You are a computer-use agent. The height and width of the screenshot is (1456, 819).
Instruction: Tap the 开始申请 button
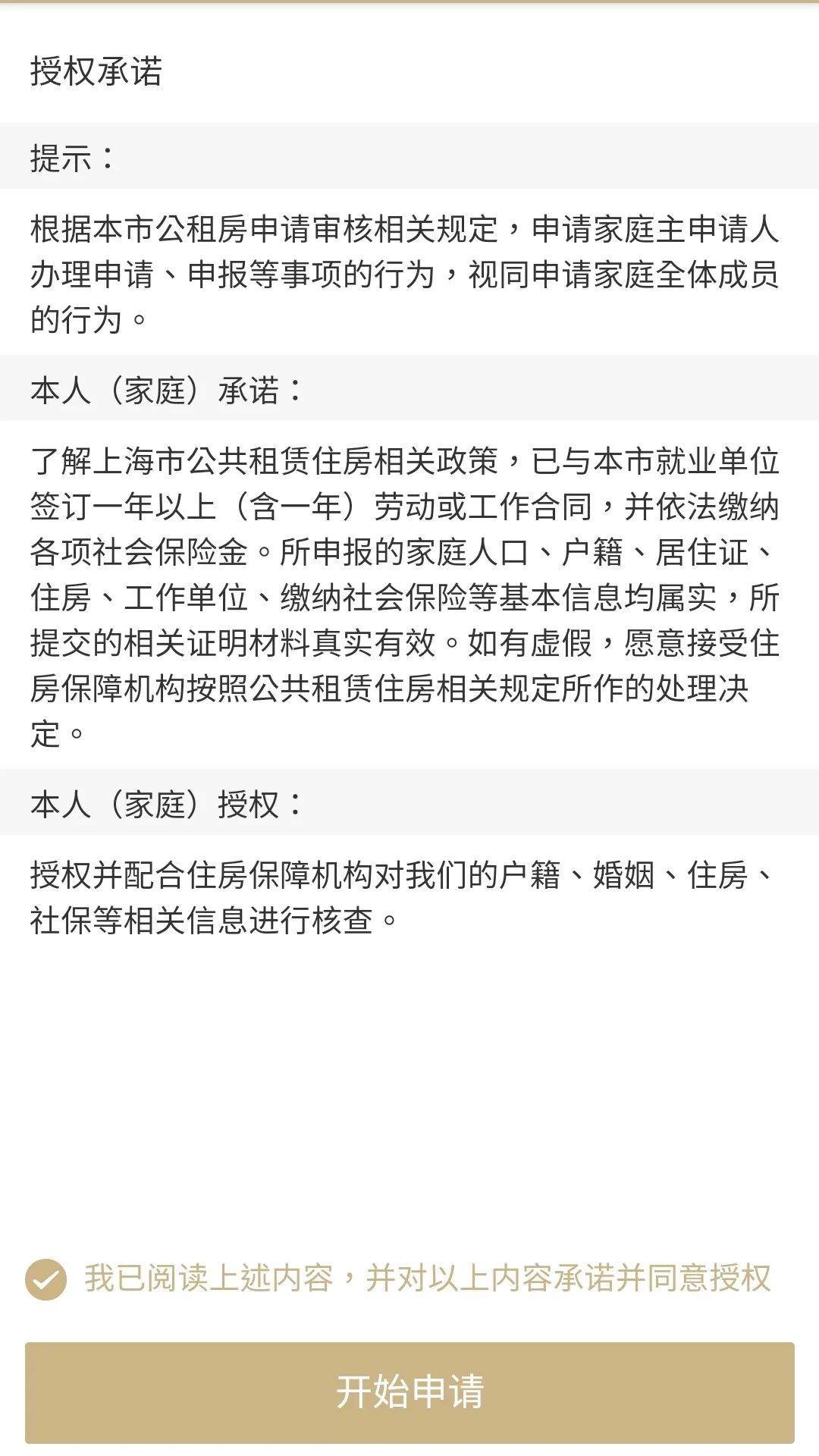[x=409, y=1392]
